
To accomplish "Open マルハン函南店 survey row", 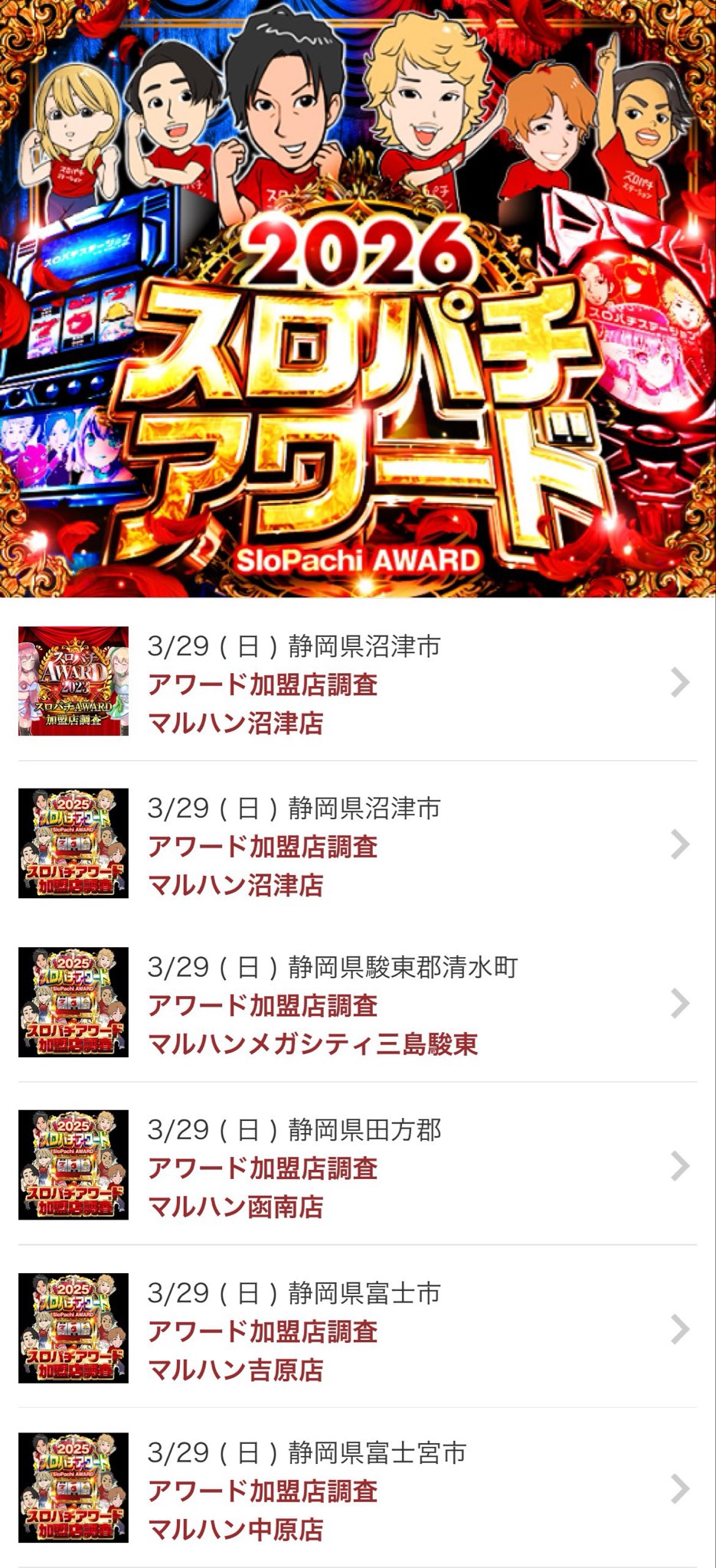I will [x=358, y=1166].
